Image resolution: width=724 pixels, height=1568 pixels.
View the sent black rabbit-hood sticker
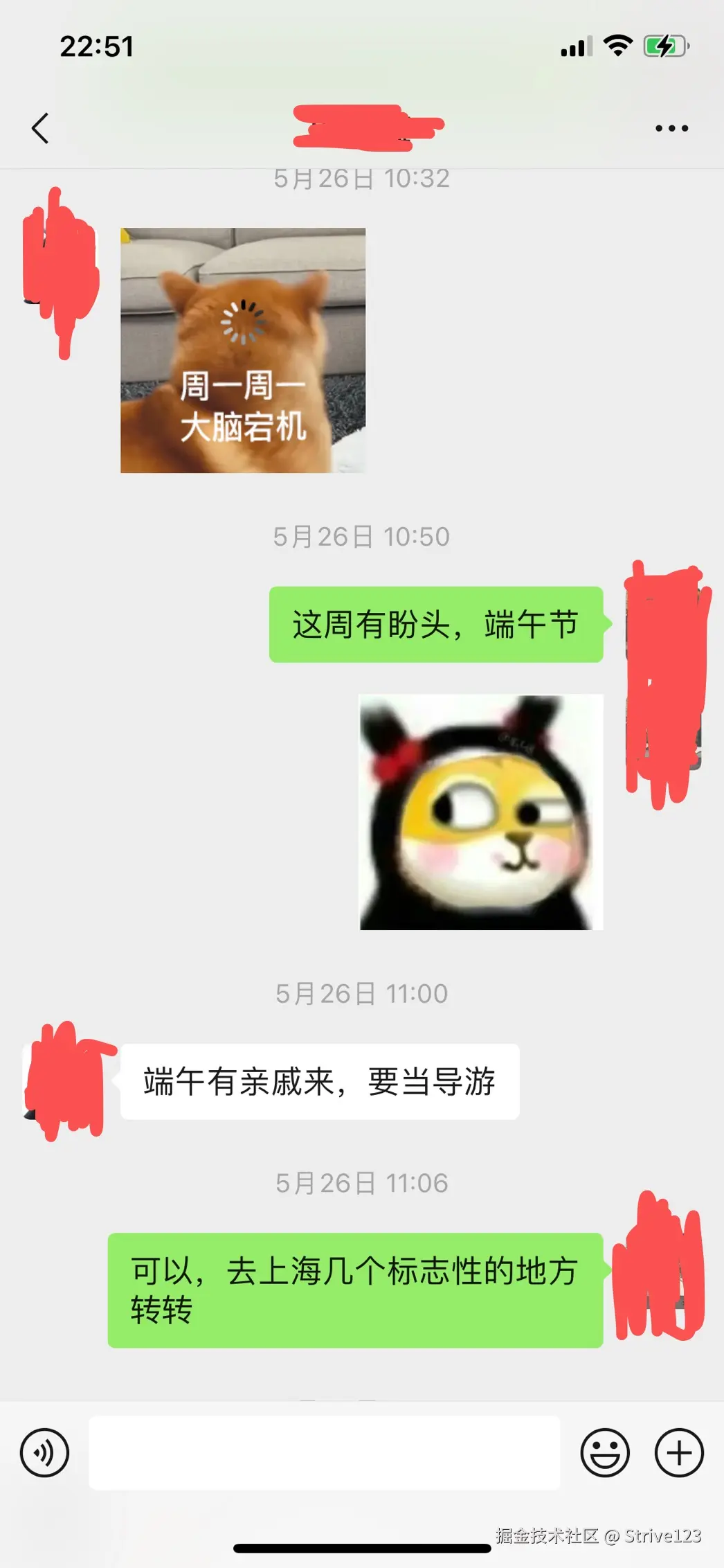(x=481, y=812)
